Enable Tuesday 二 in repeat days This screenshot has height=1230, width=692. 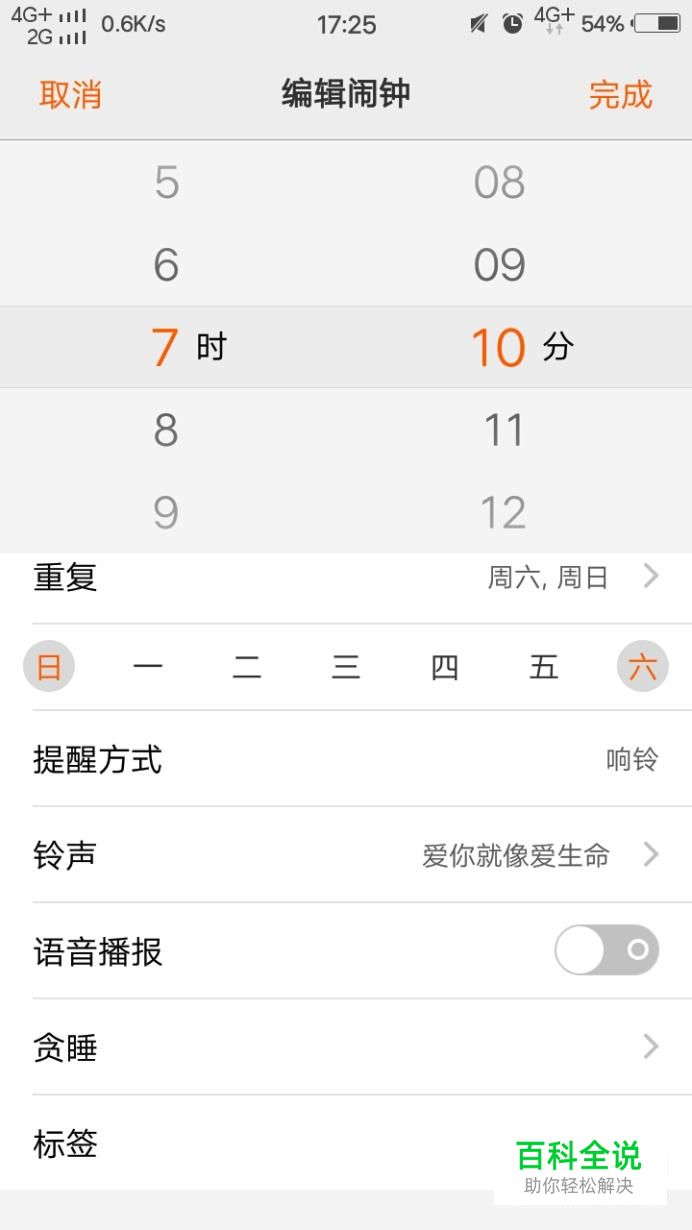[x=247, y=667]
